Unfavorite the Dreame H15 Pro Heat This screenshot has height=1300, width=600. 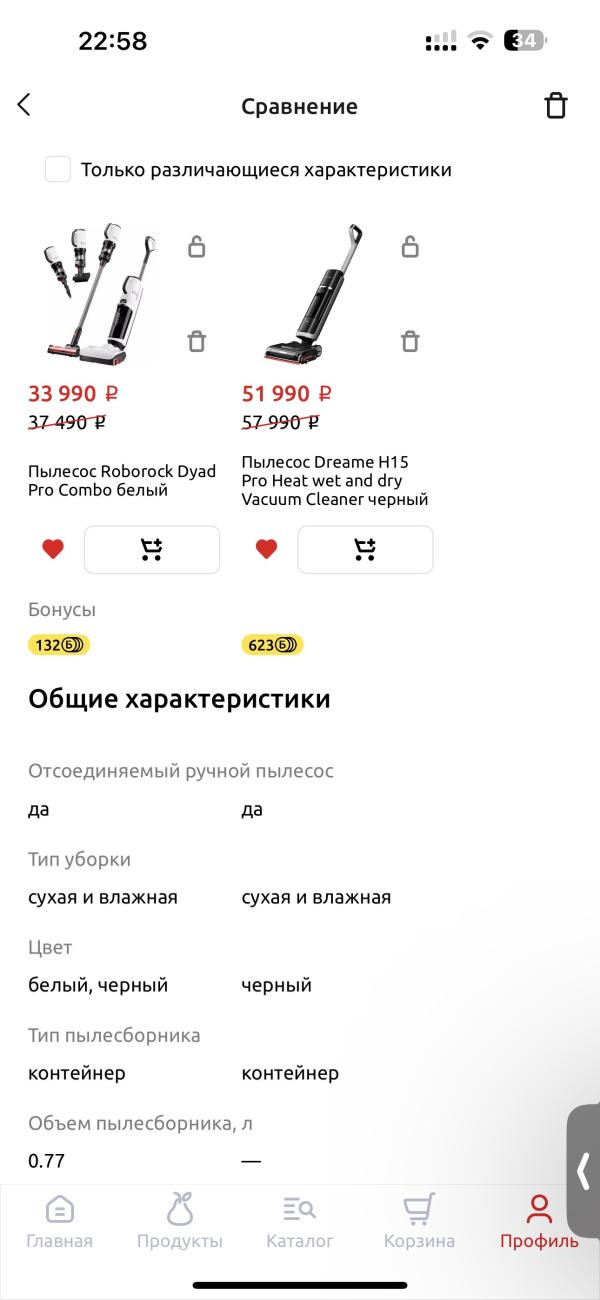point(266,549)
